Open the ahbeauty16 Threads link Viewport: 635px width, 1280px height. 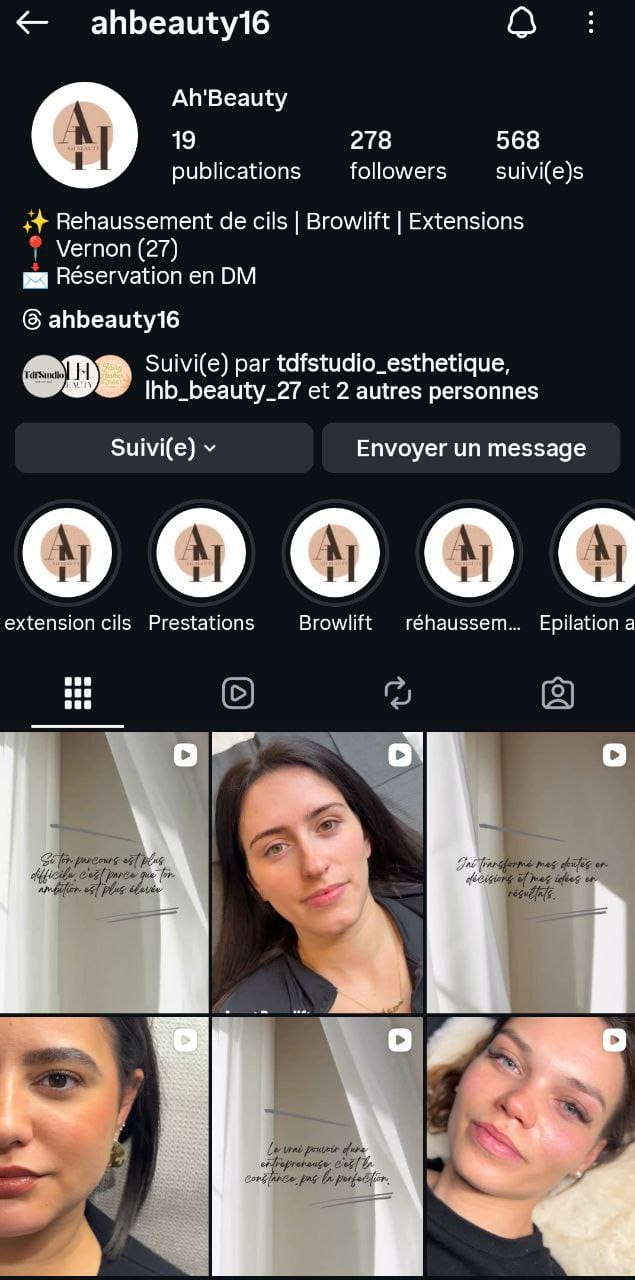(x=101, y=319)
